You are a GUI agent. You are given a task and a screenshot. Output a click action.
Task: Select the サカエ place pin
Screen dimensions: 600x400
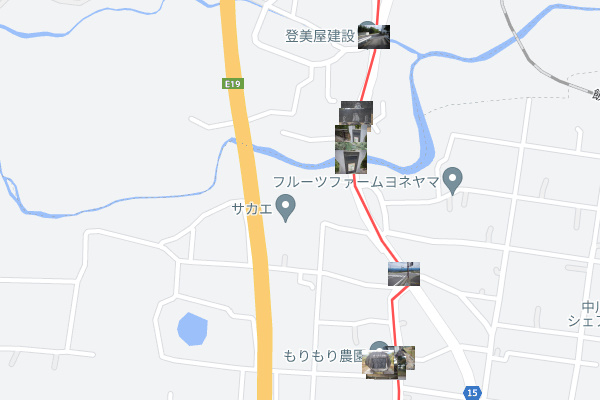(285, 209)
